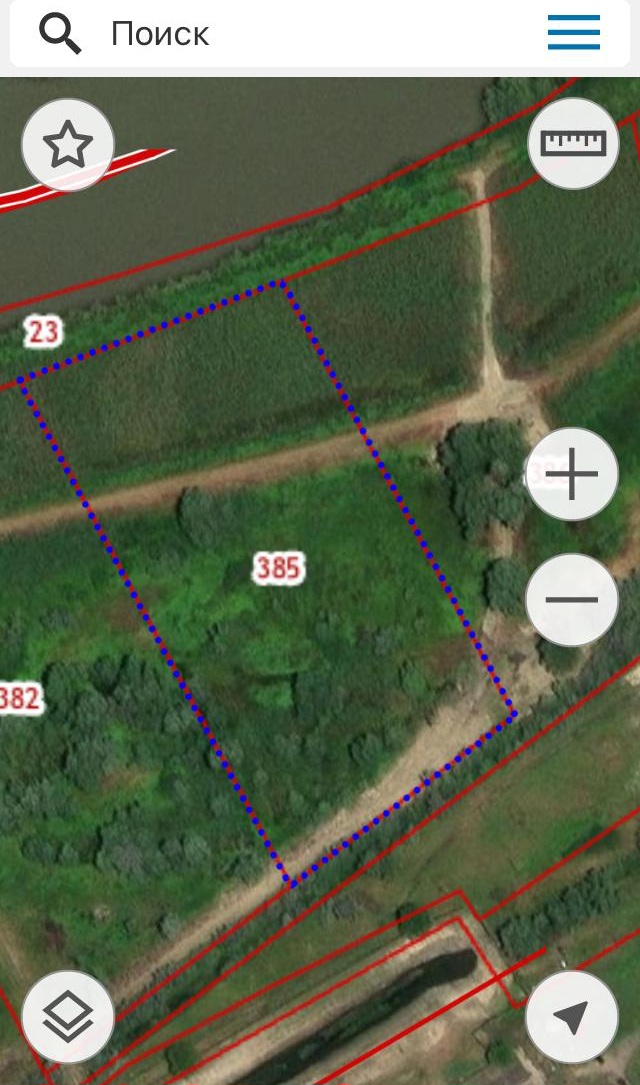The width and height of the screenshot is (640, 1085).
Task: Tap the magnifying glass search icon
Action: click(60, 34)
